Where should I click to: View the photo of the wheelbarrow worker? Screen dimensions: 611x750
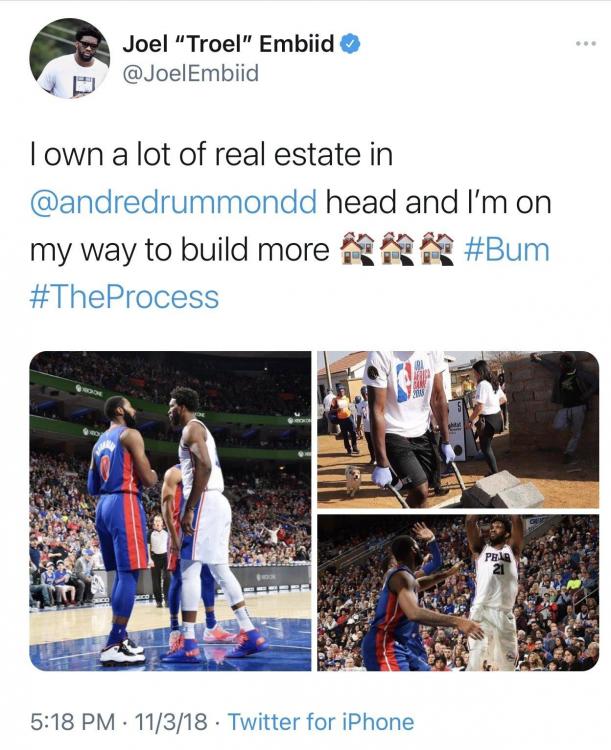pyautogui.click(x=458, y=429)
